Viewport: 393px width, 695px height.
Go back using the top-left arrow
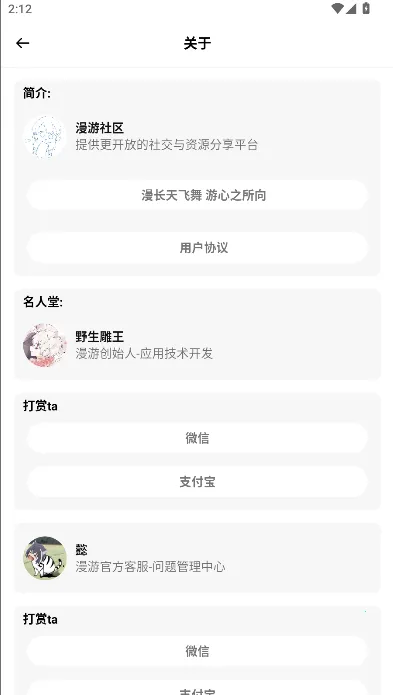(22, 43)
